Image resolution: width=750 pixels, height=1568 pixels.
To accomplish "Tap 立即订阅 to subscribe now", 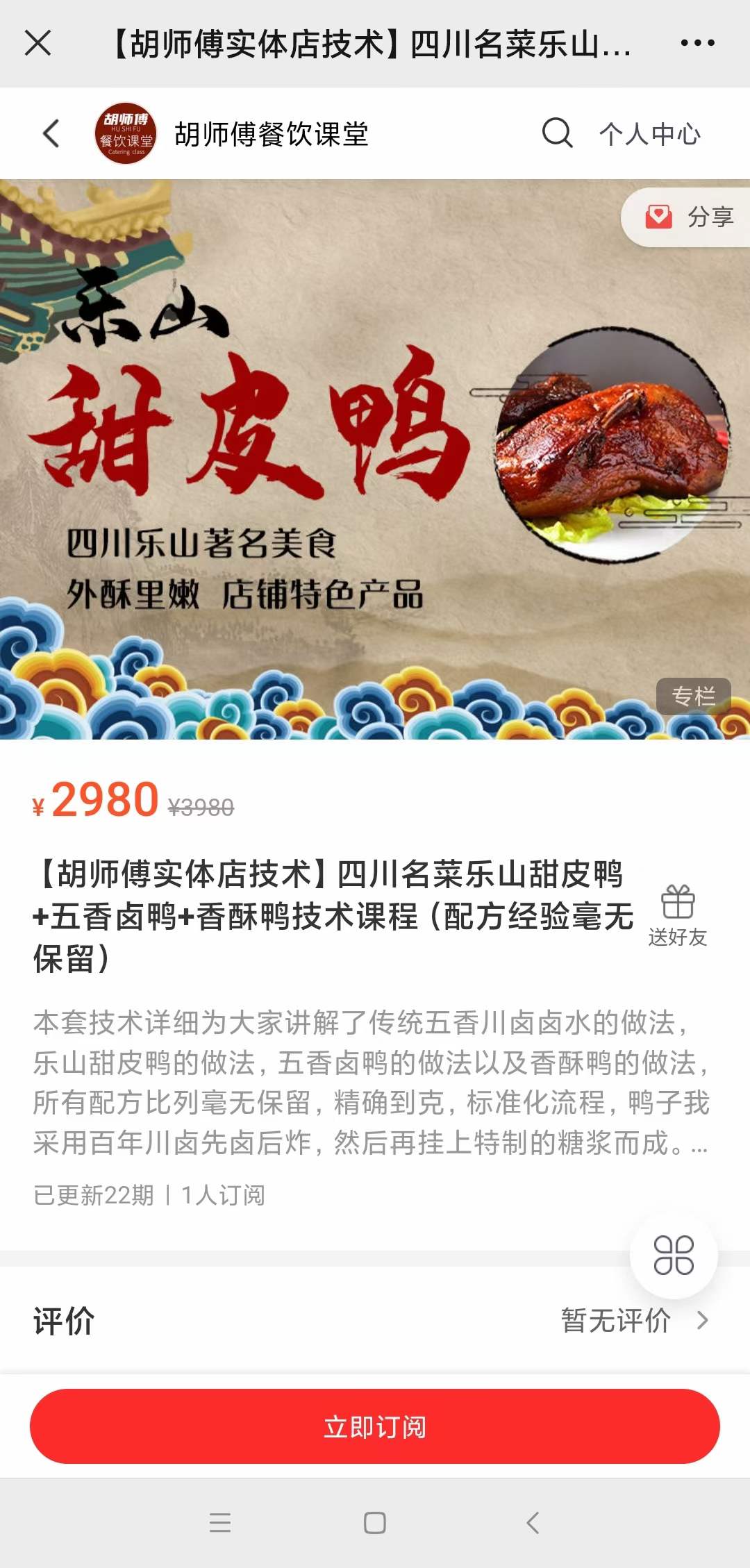I will [x=375, y=1428].
